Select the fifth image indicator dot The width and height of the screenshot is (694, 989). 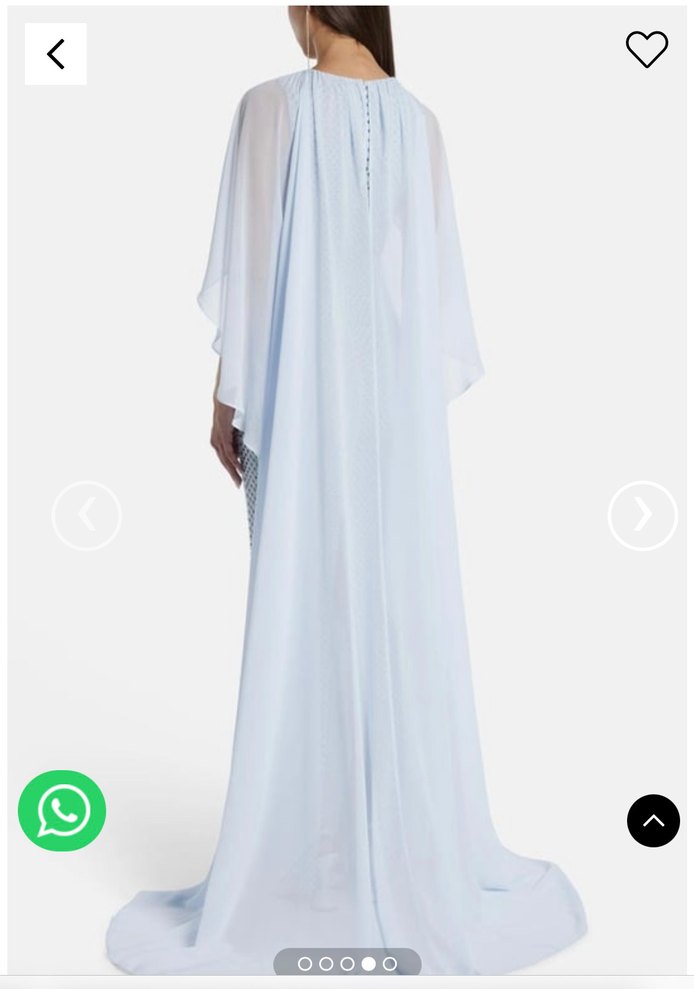(x=390, y=964)
